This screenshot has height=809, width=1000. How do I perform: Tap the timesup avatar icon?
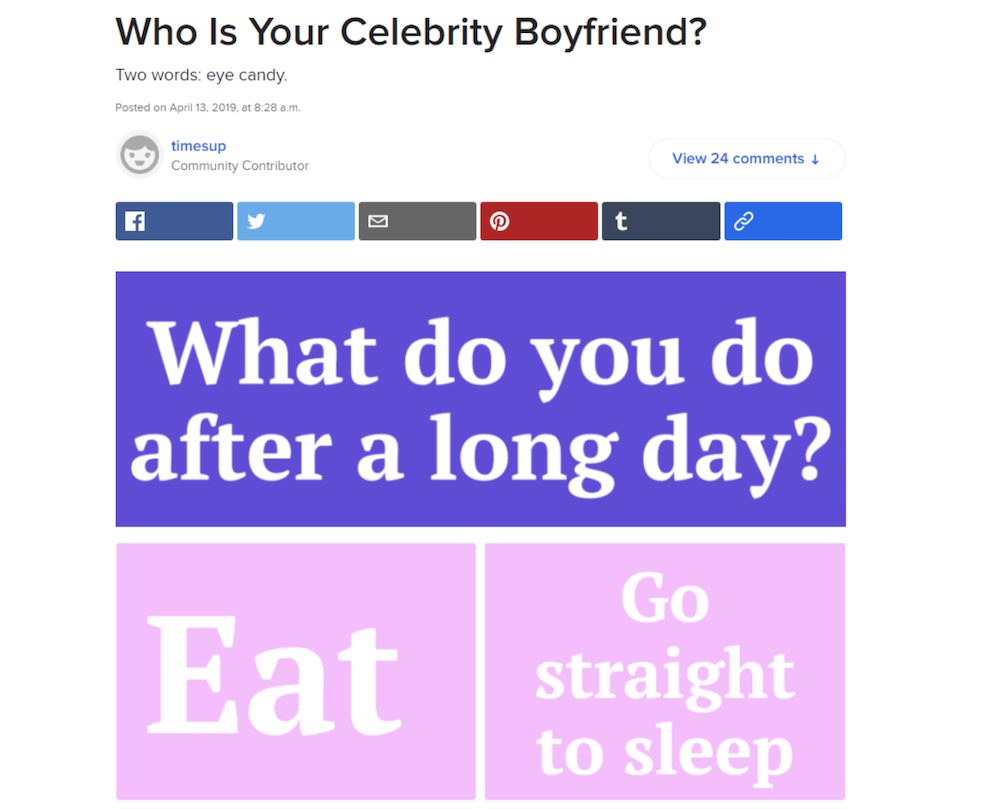140,155
